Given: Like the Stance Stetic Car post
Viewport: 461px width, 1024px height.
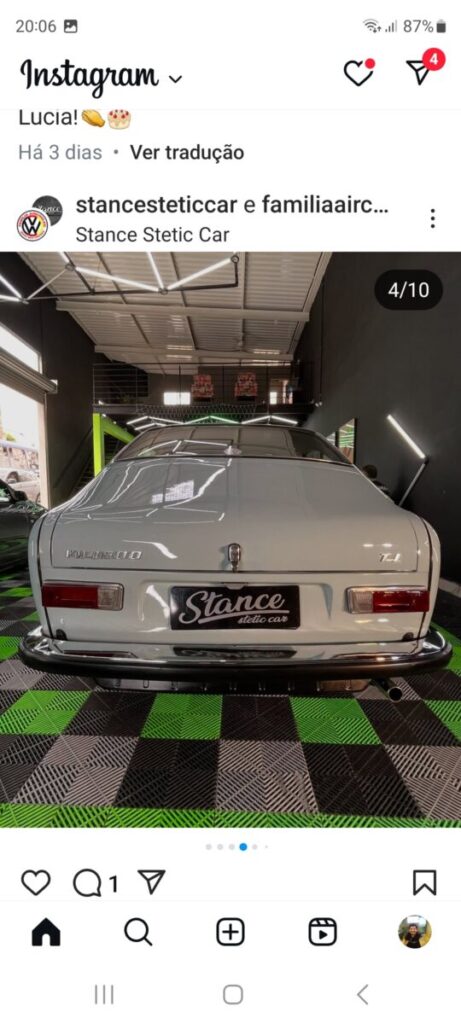Looking at the screenshot, I should [35, 883].
